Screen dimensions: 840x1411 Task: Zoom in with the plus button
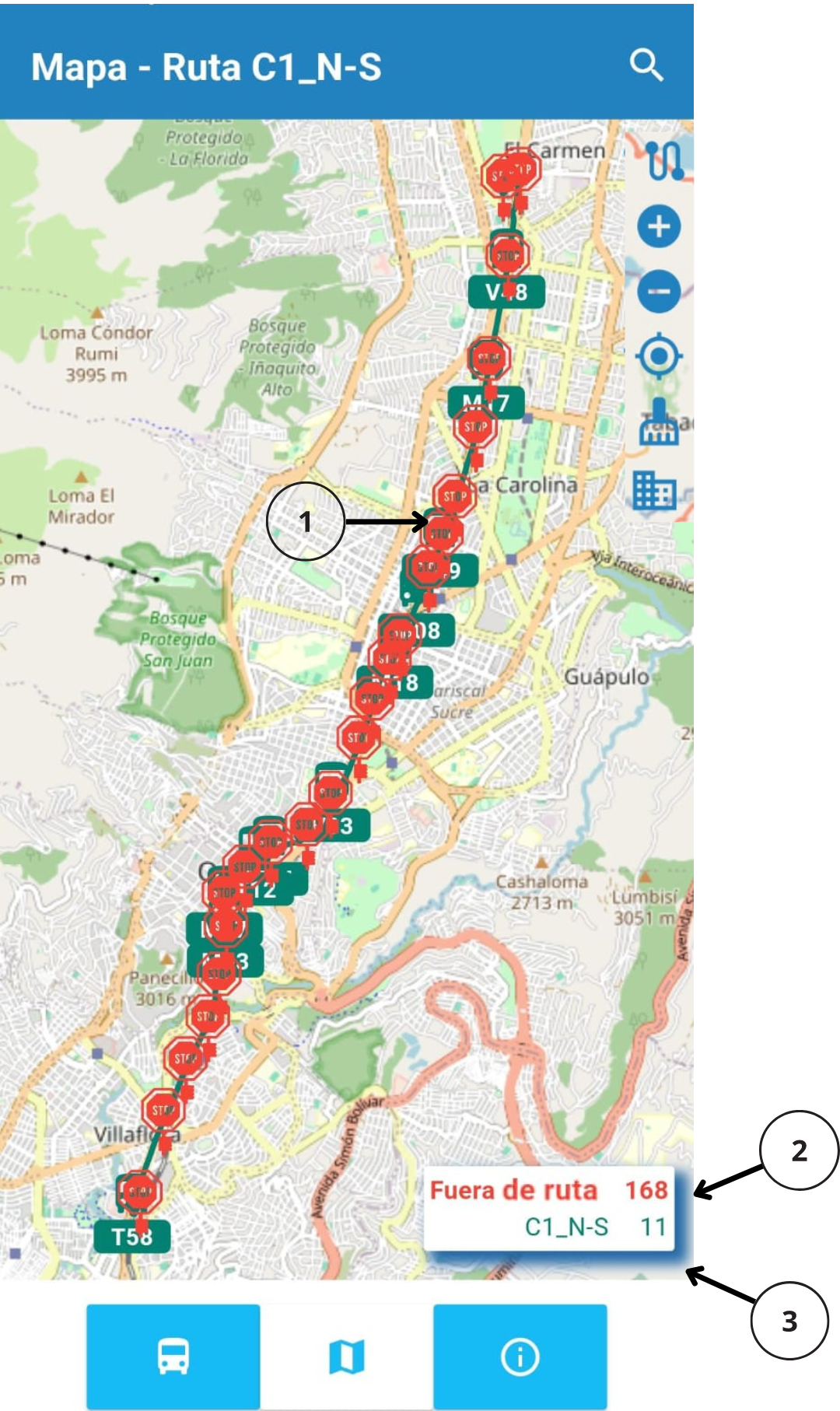(659, 227)
